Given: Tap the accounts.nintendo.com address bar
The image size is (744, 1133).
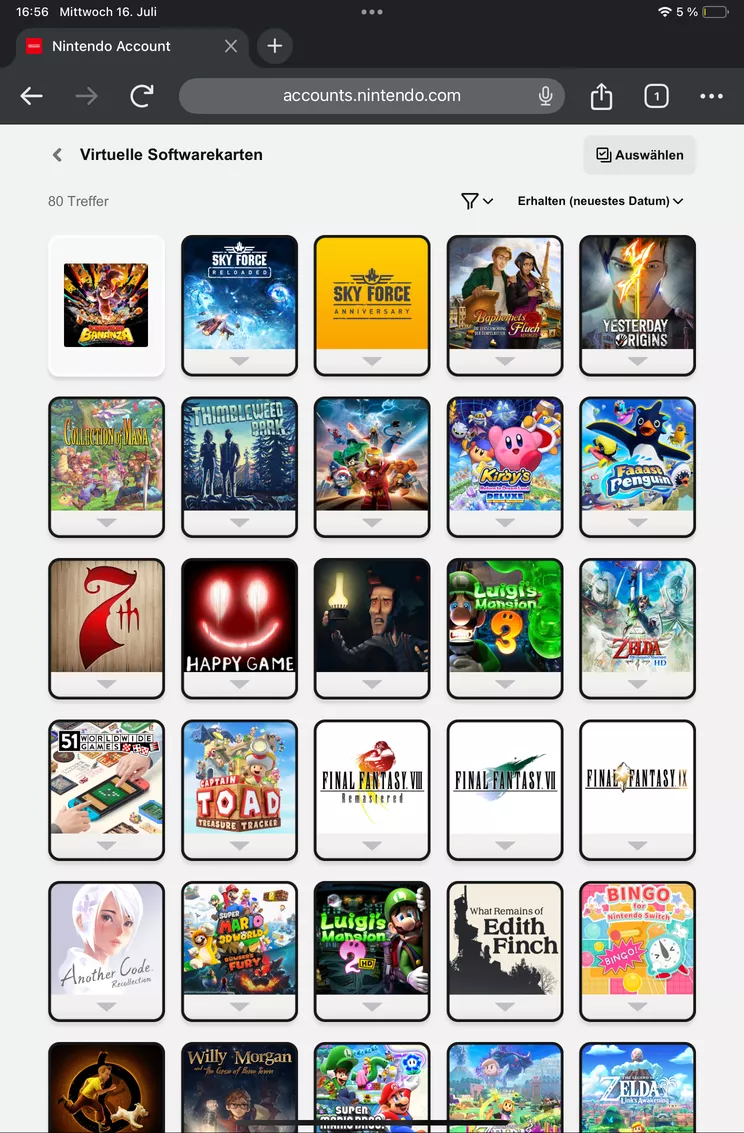Looking at the screenshot, I should (371, 96).
